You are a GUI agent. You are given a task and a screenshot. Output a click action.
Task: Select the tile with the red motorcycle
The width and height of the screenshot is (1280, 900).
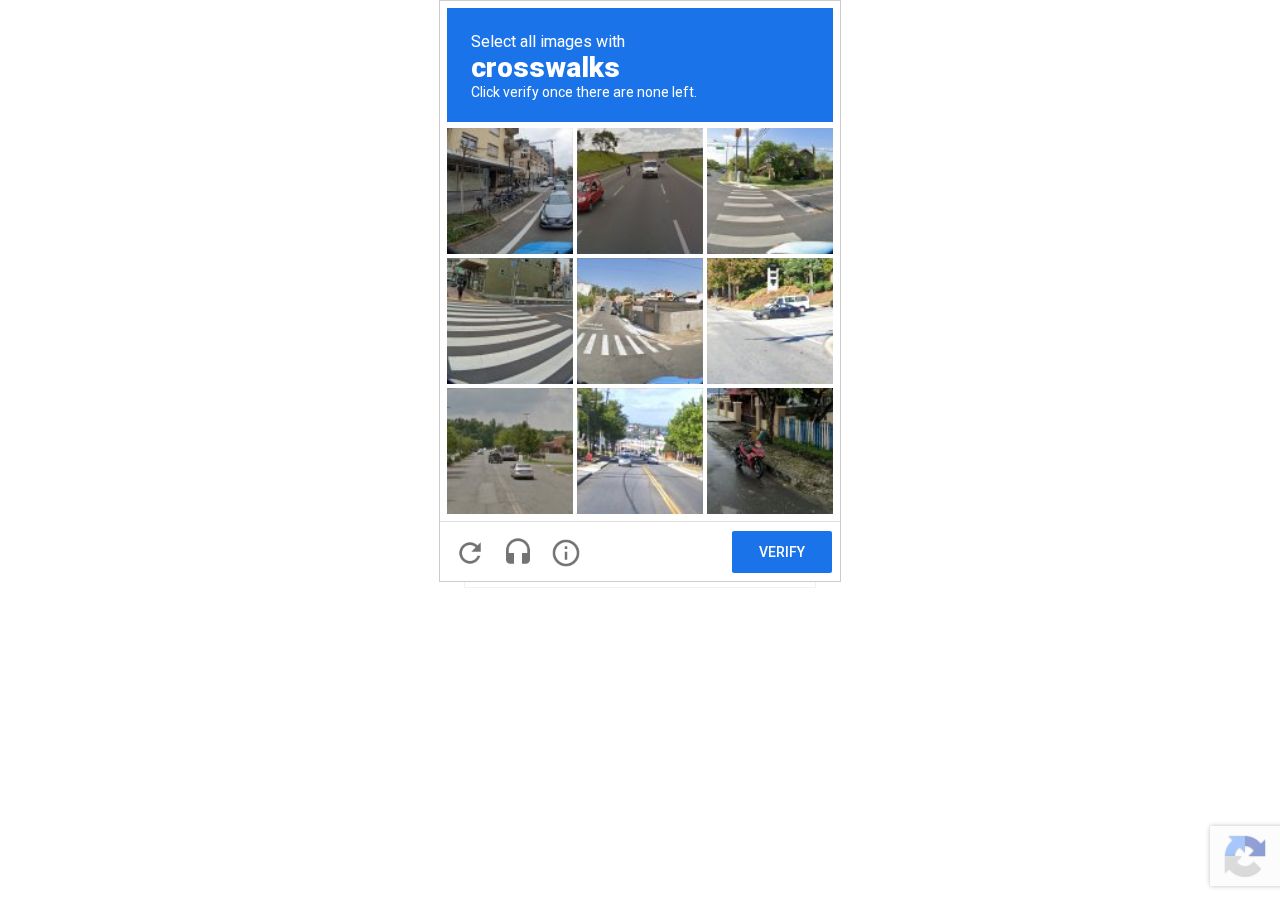tap(770, 451)
